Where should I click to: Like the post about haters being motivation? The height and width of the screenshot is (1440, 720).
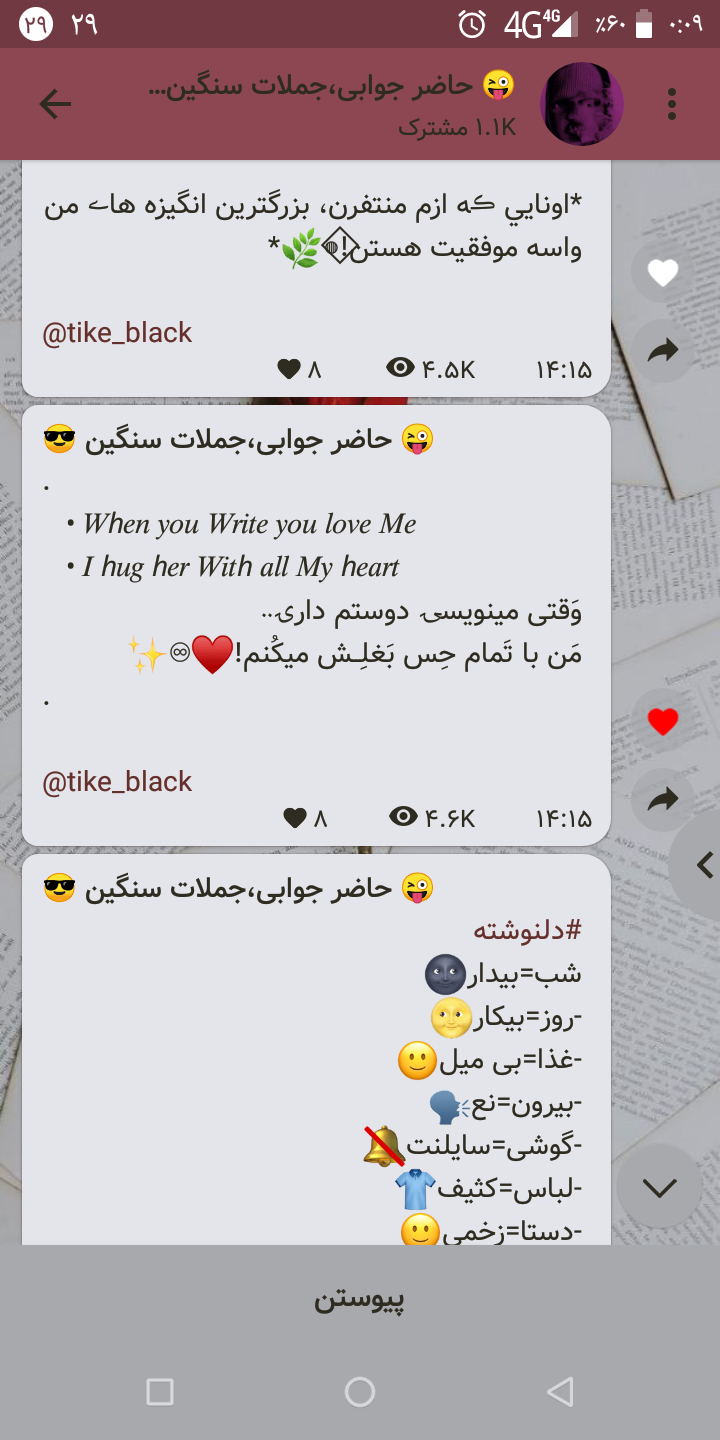click(662, 273)
